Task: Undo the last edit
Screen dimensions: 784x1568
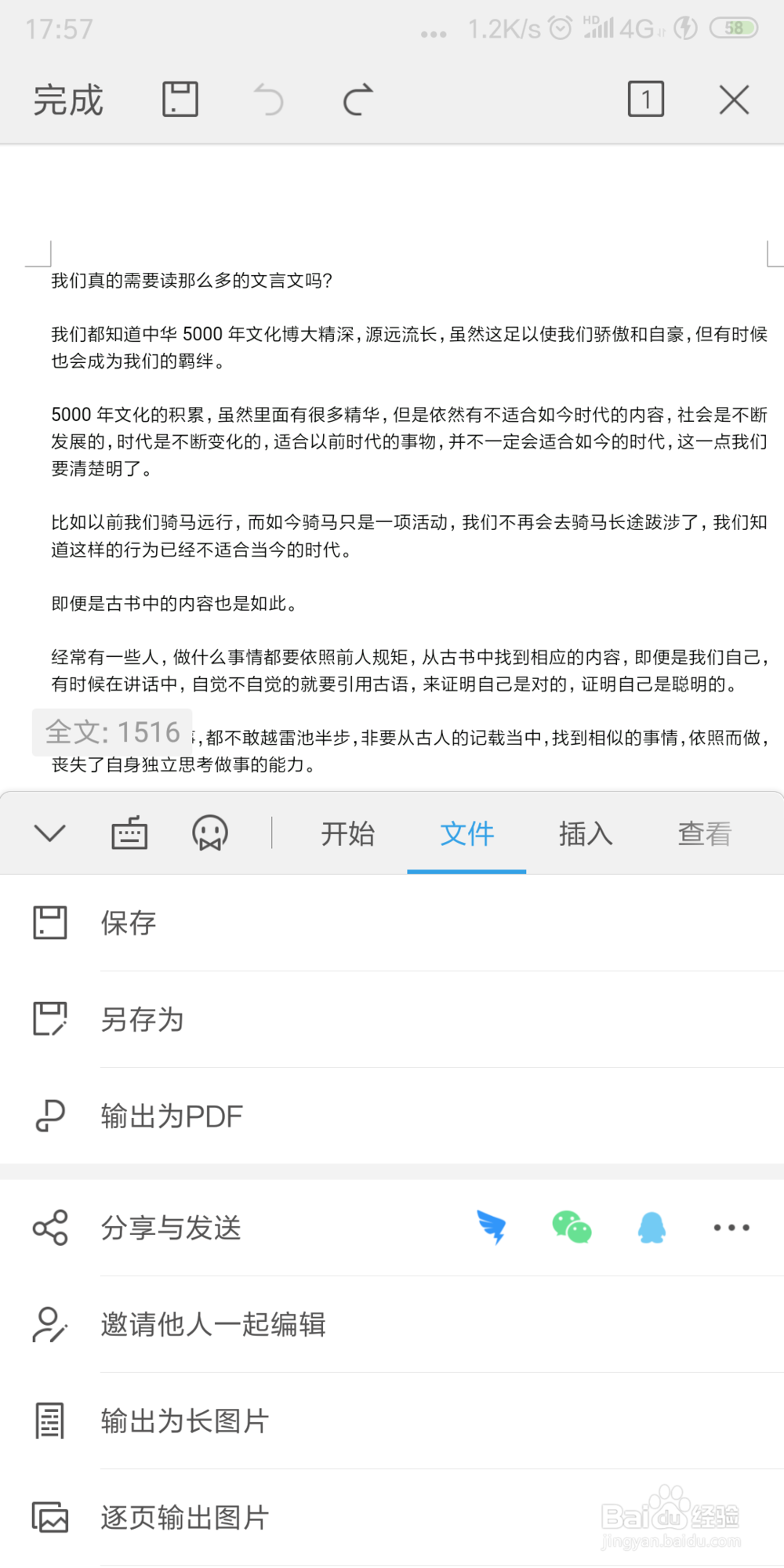Action: (269, 99)
